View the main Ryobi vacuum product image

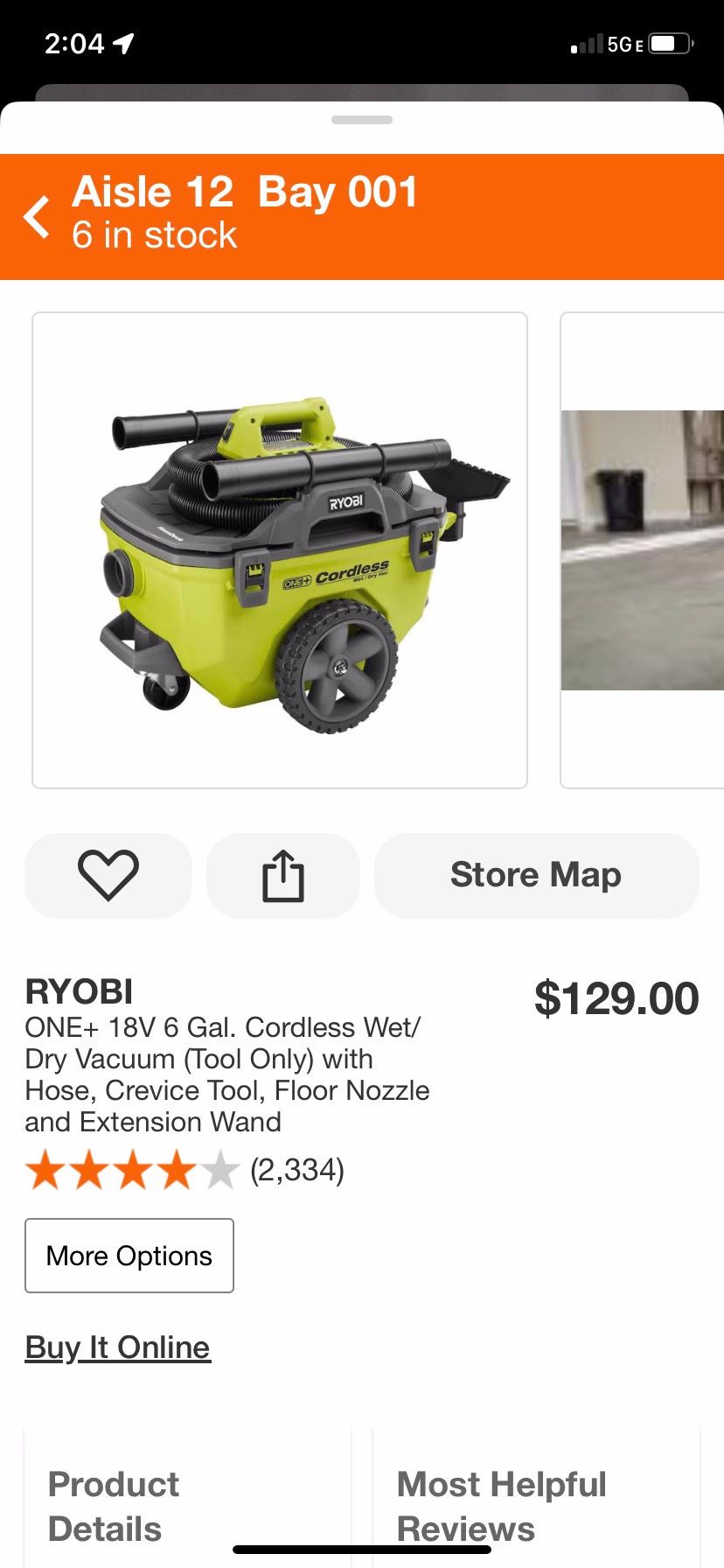pos(280,550)
